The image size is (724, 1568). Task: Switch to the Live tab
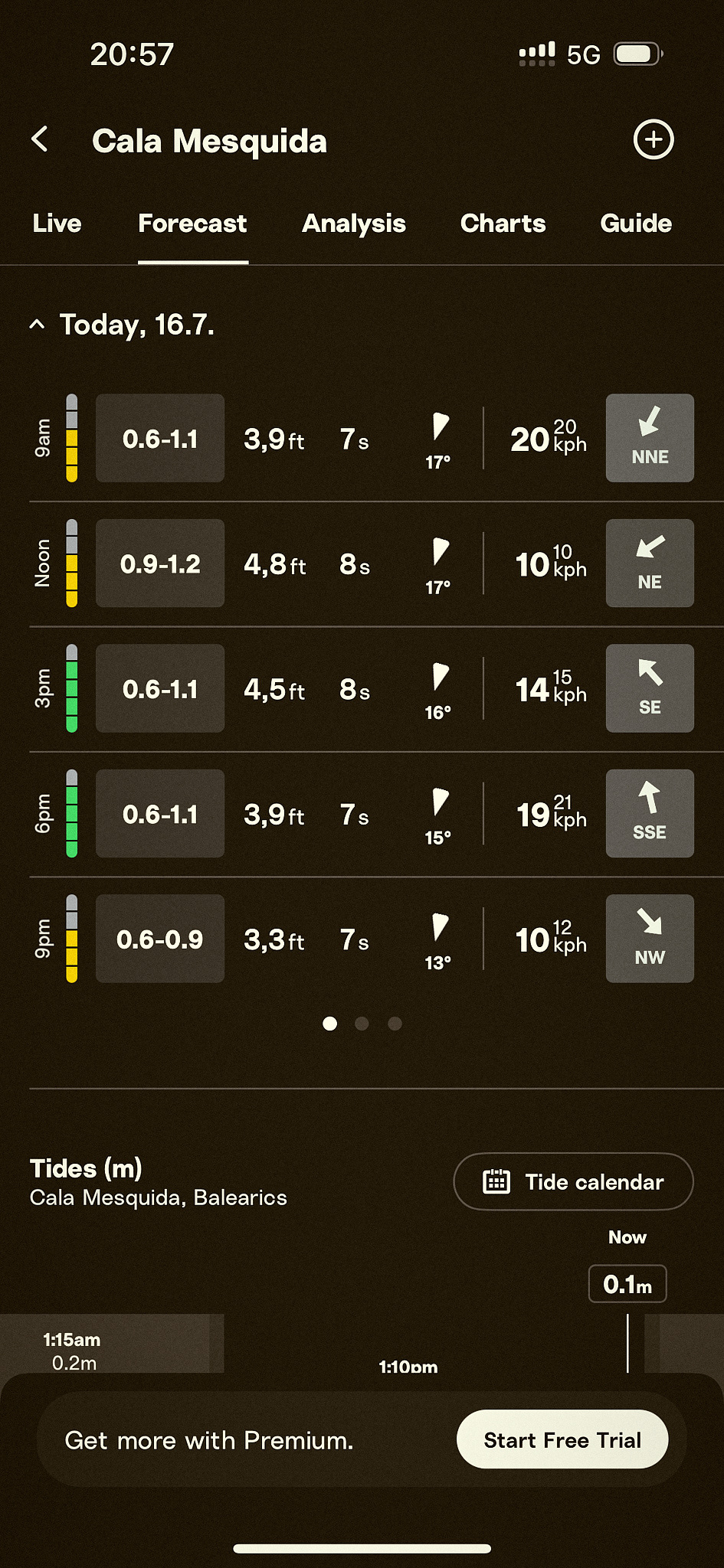(57, 224)
